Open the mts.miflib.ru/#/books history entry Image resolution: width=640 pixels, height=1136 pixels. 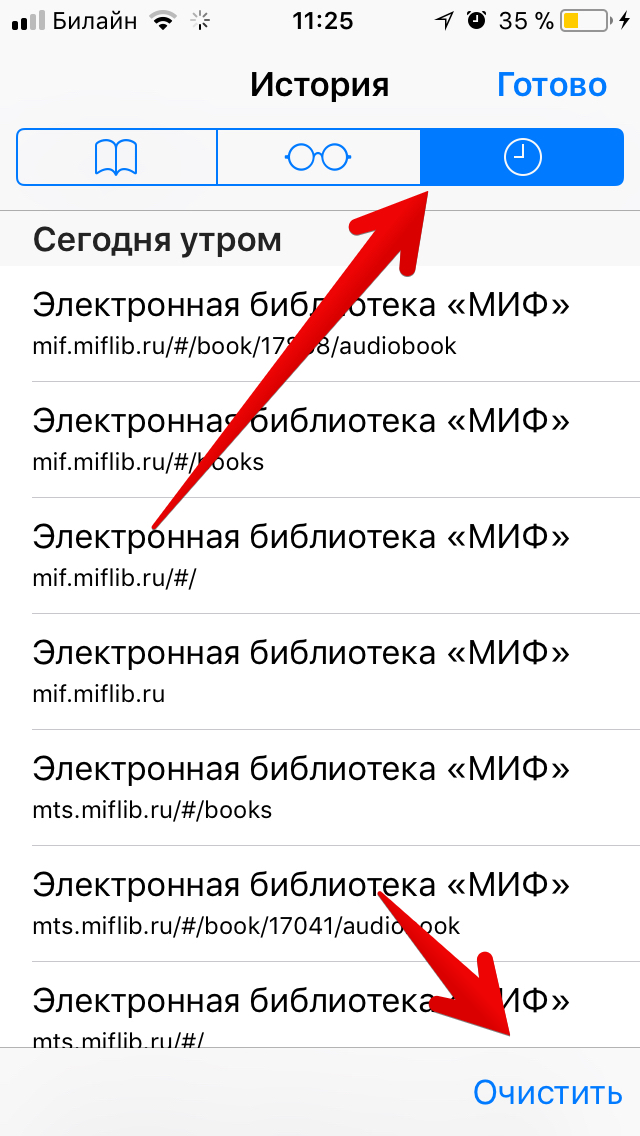coord(320,788)
